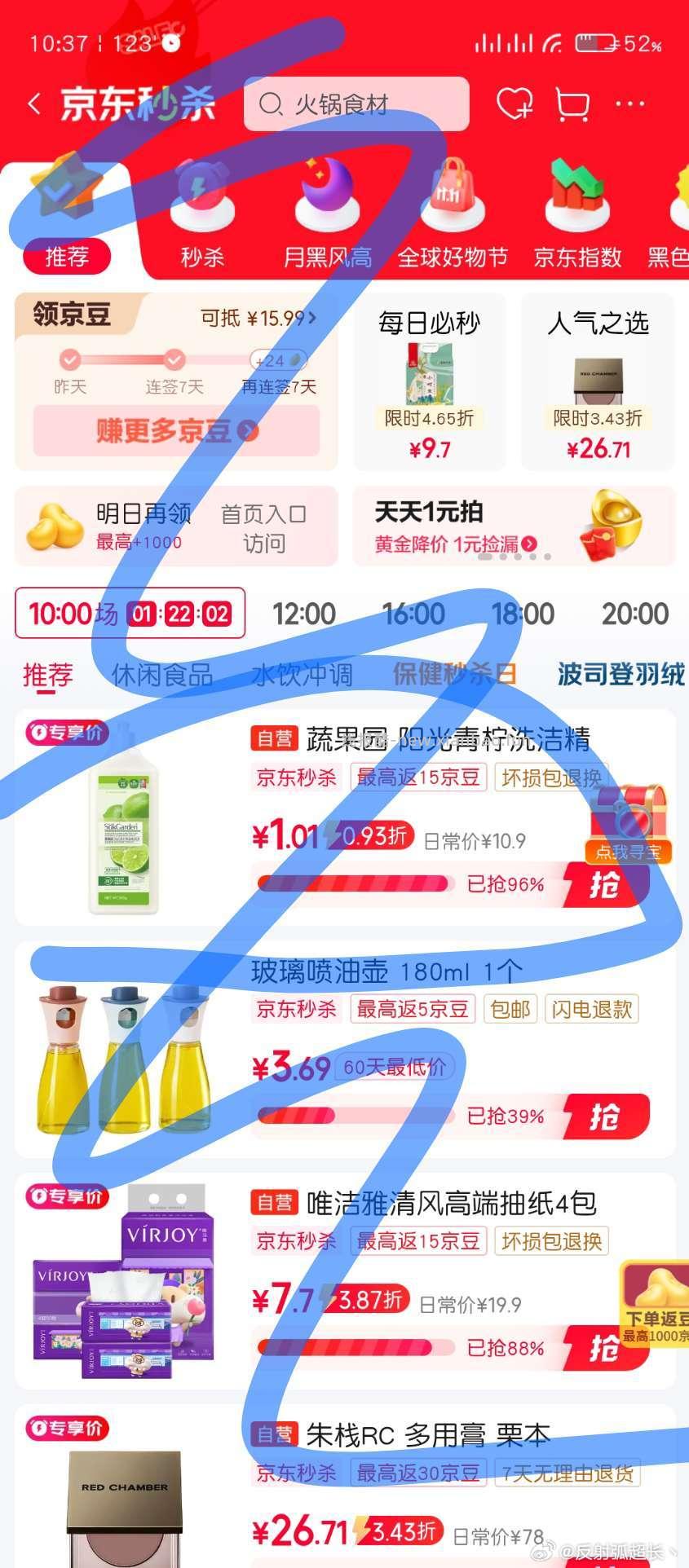Tap the back arrow icon
Screen dimensions: 689x1568
(33, 104)
